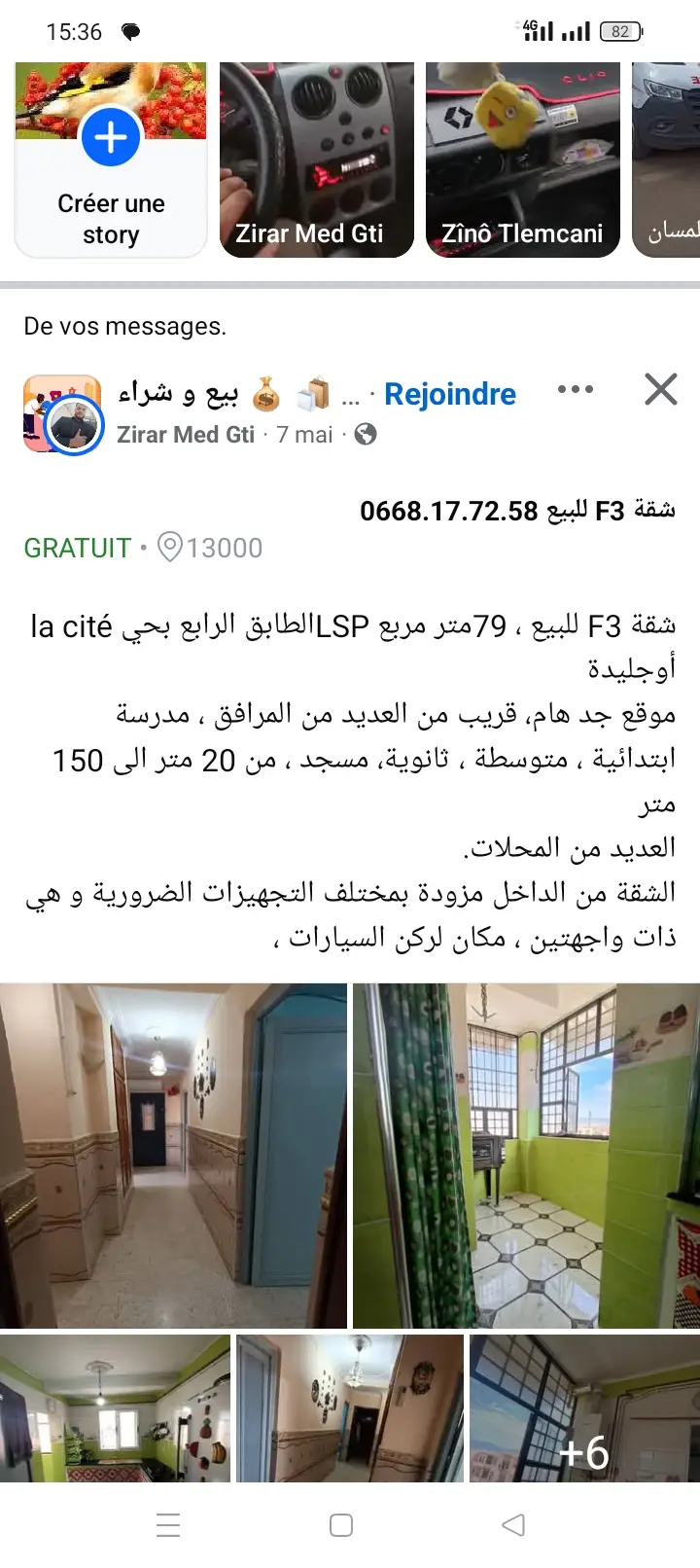Open Zirar Med Gti's profile from post

point(186,435)
